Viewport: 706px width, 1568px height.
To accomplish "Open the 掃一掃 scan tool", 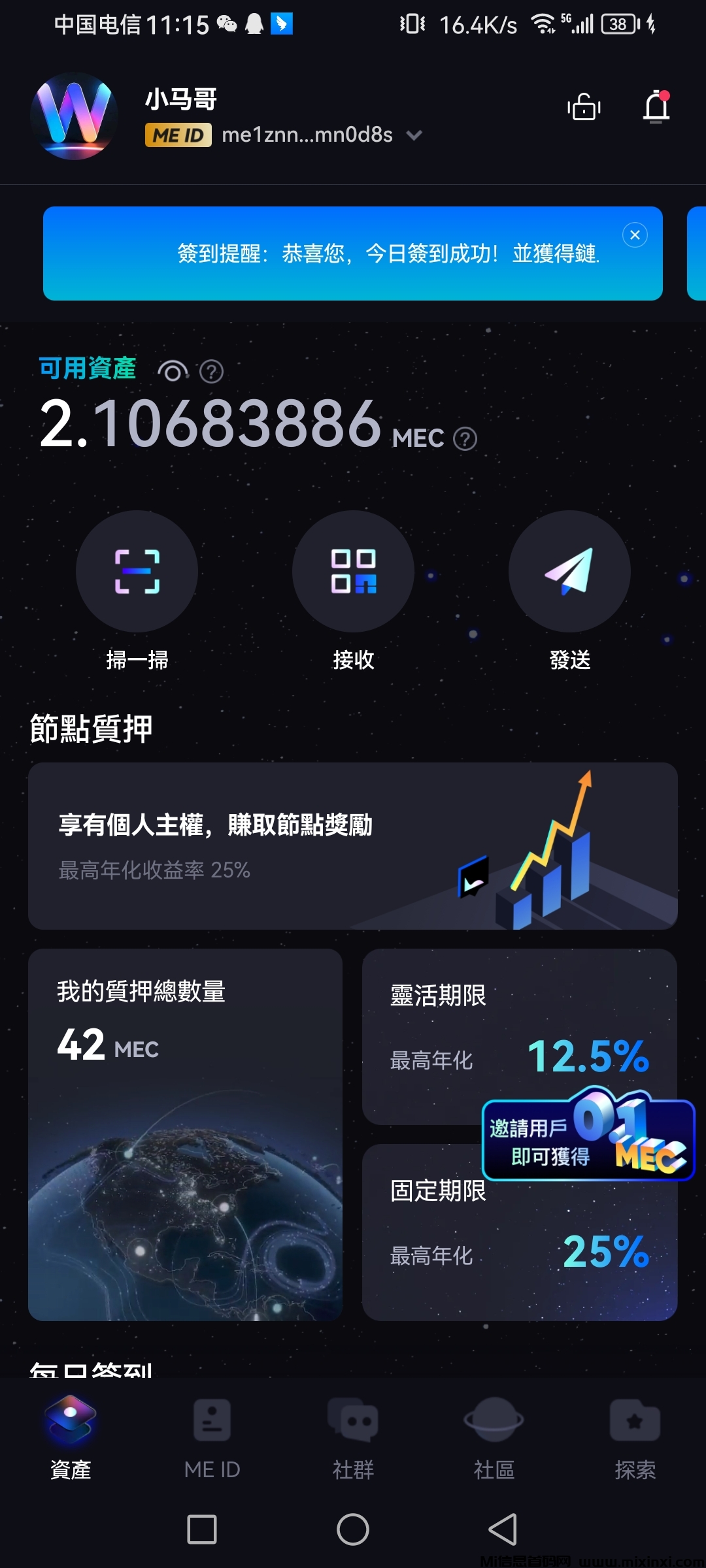I will [136, 570].
